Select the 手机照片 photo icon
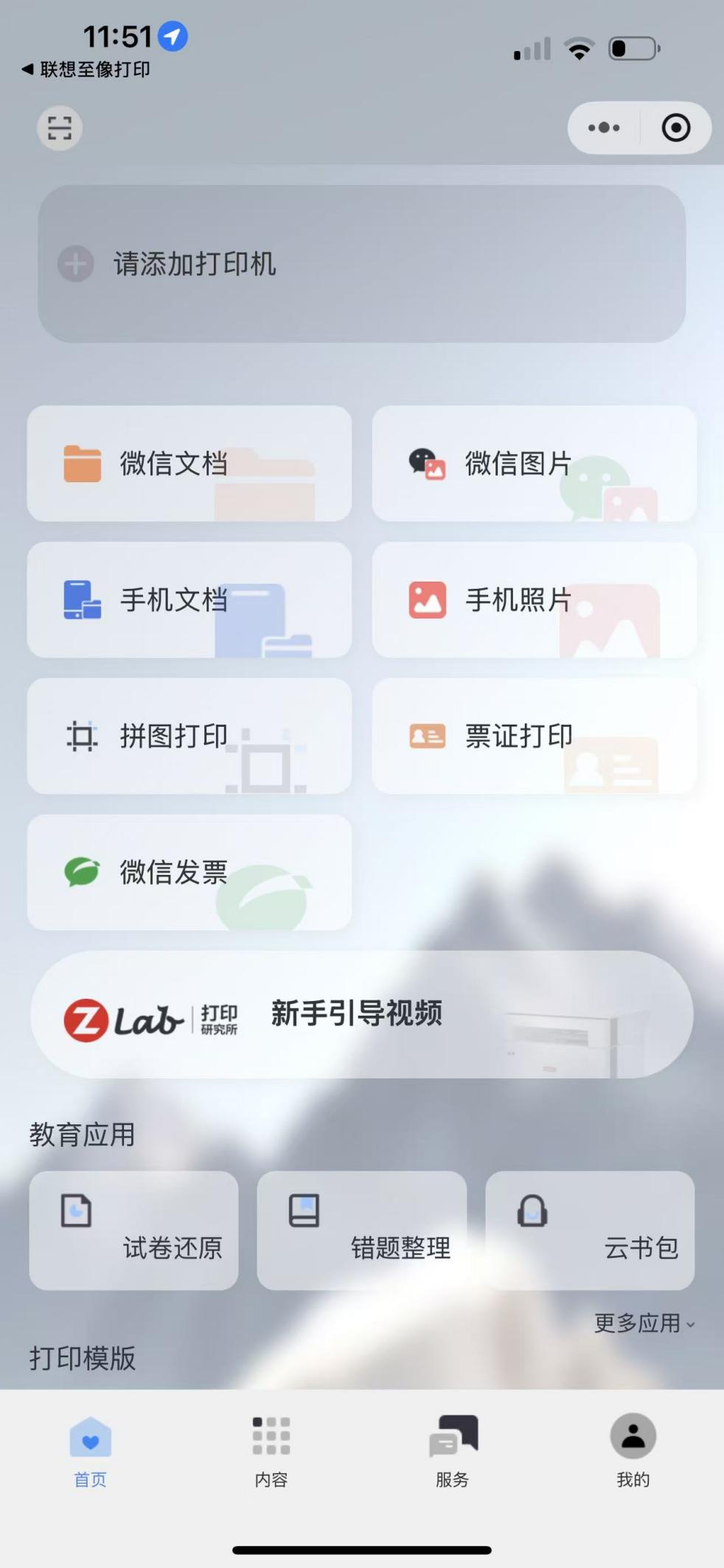This screenshot has height=1568, width=724. (x=428, y=599)
